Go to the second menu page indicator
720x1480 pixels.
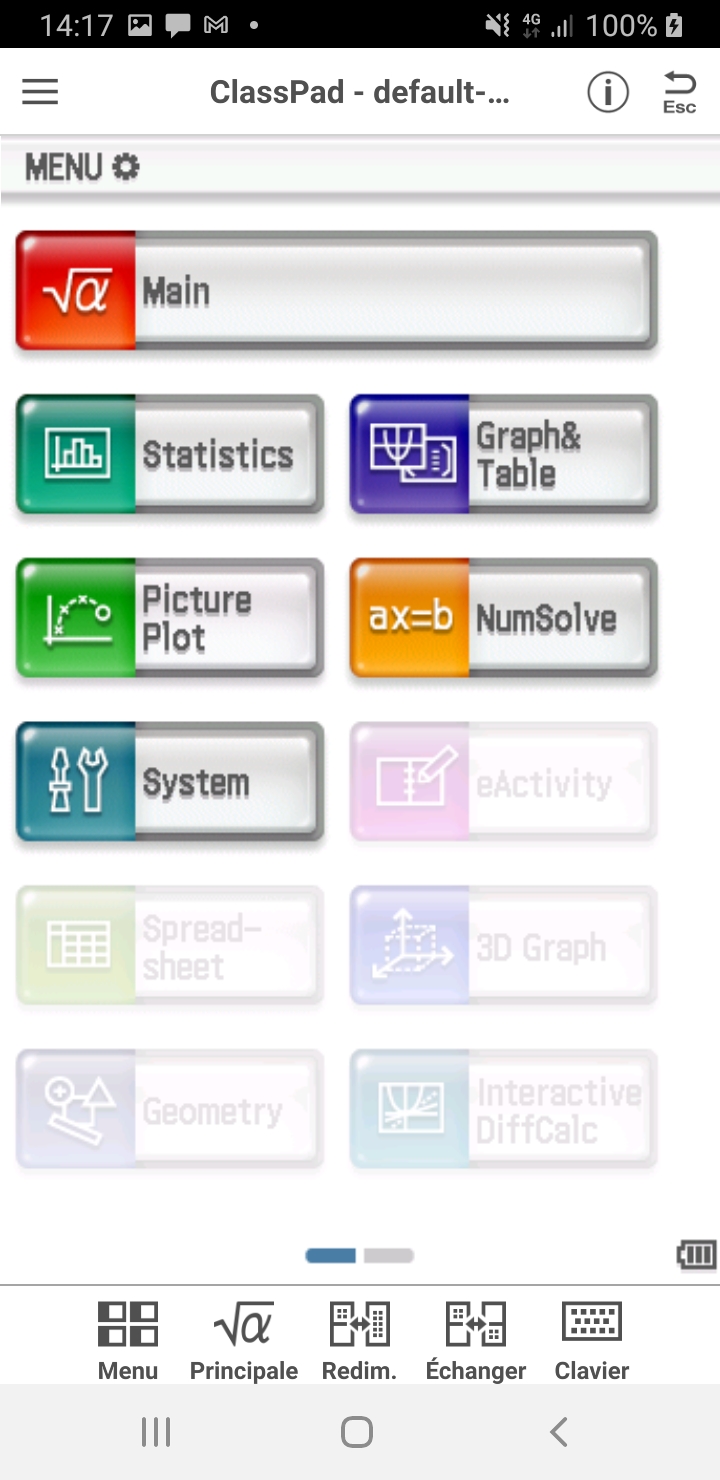(x=389, y=1256)
